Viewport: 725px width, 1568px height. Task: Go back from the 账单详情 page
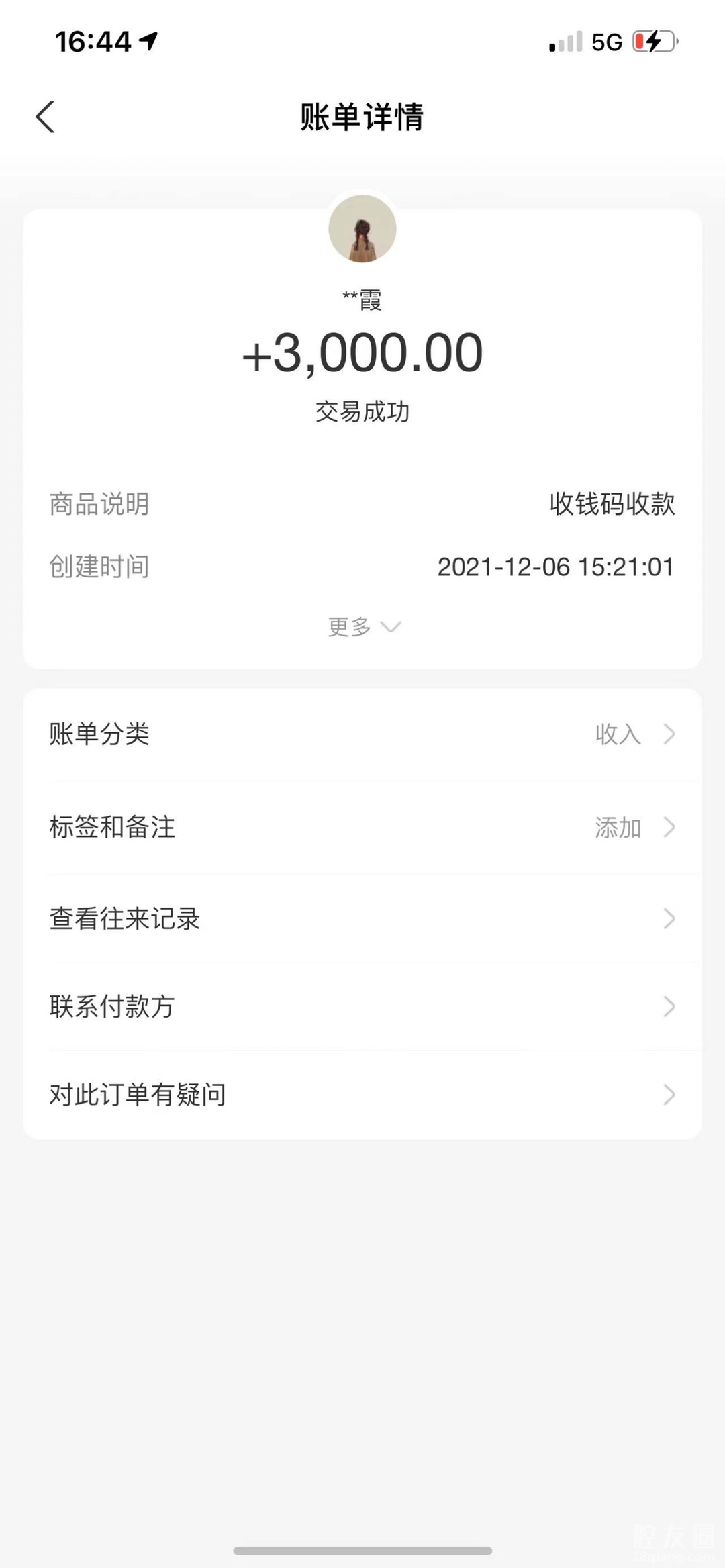point(46,117)
